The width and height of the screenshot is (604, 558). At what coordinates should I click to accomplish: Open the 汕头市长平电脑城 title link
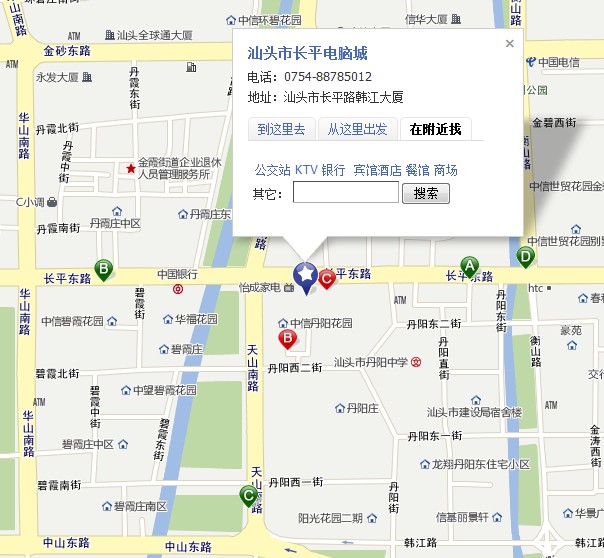click(307, 53)
